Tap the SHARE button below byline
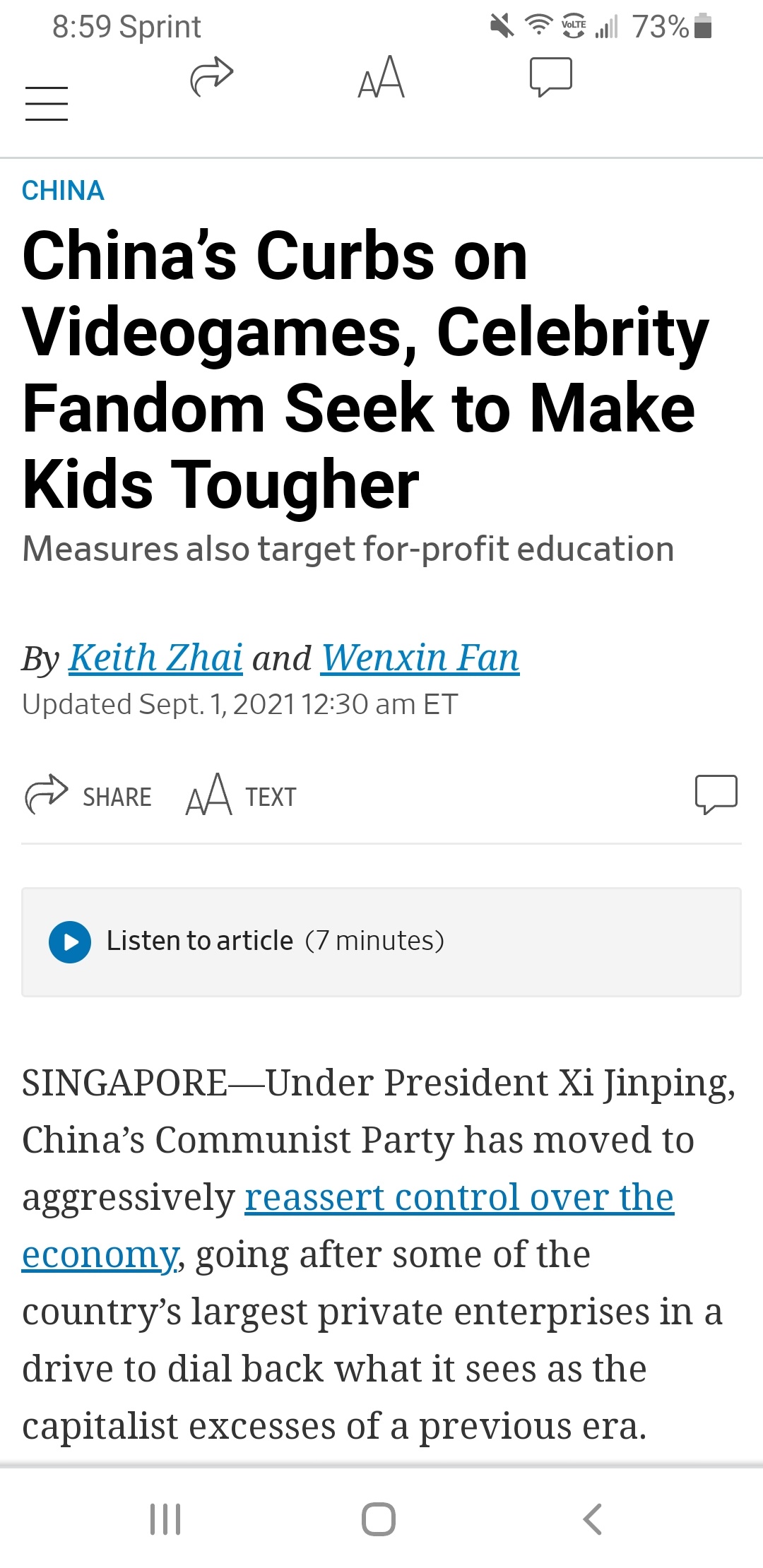Viewport: 763px width, 1568px height. coord(88,796)
